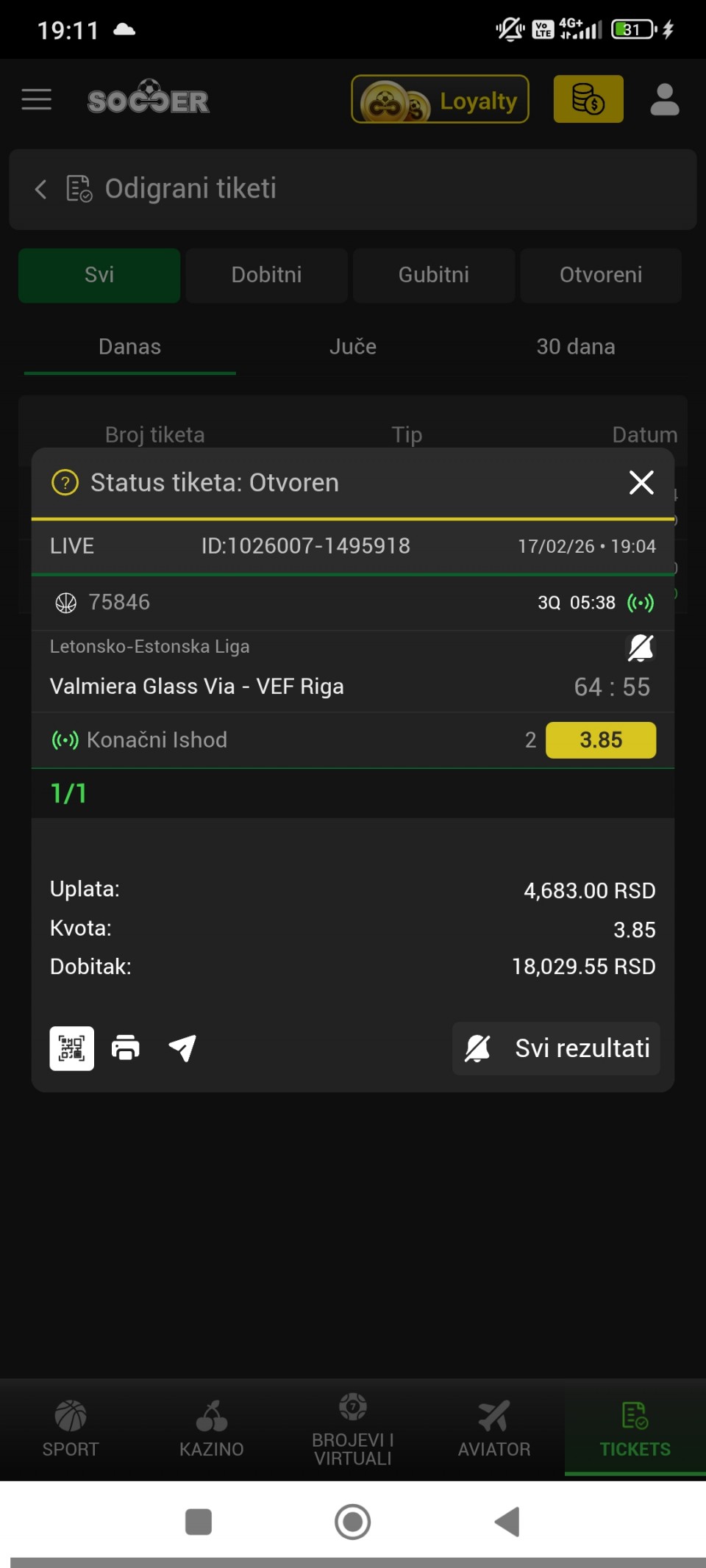The height and width of the screenshot is (1568, 706).
Task: Open the Aviator tab
Action: point(494,1428)
